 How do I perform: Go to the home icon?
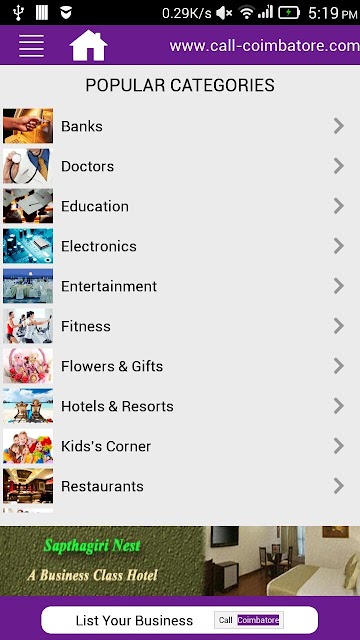(88, 46)
